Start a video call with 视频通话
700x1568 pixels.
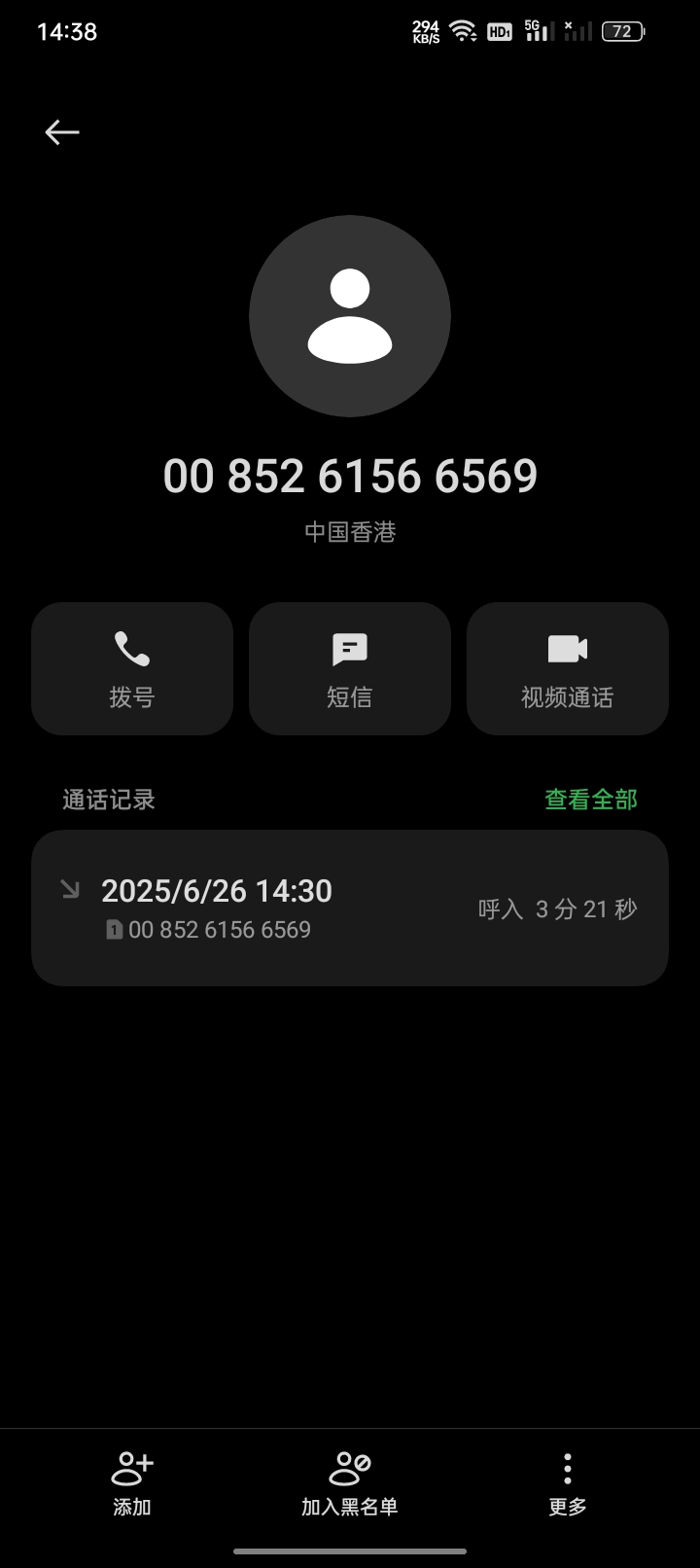coord(568,668)
